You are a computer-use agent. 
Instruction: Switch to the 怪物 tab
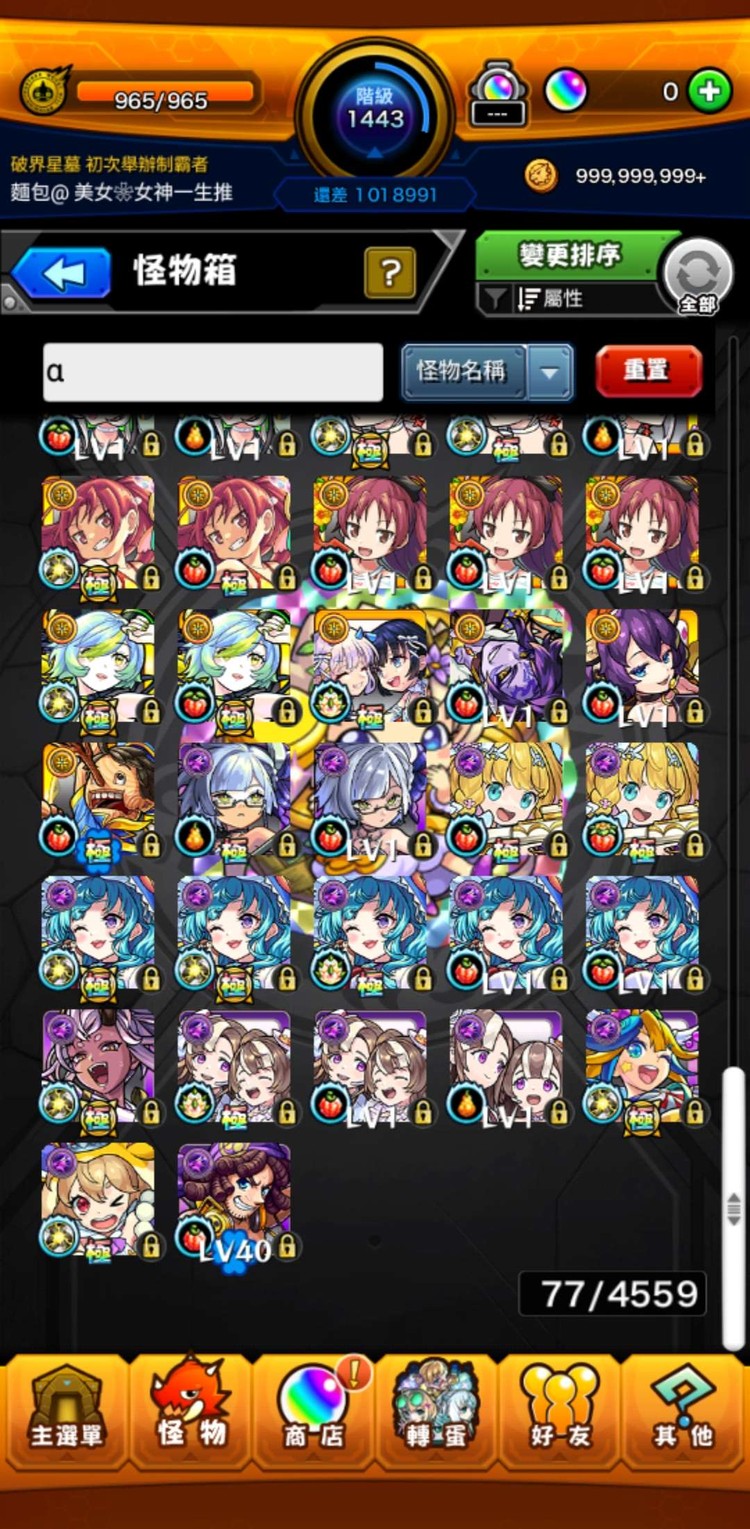tap(190, 1412)
